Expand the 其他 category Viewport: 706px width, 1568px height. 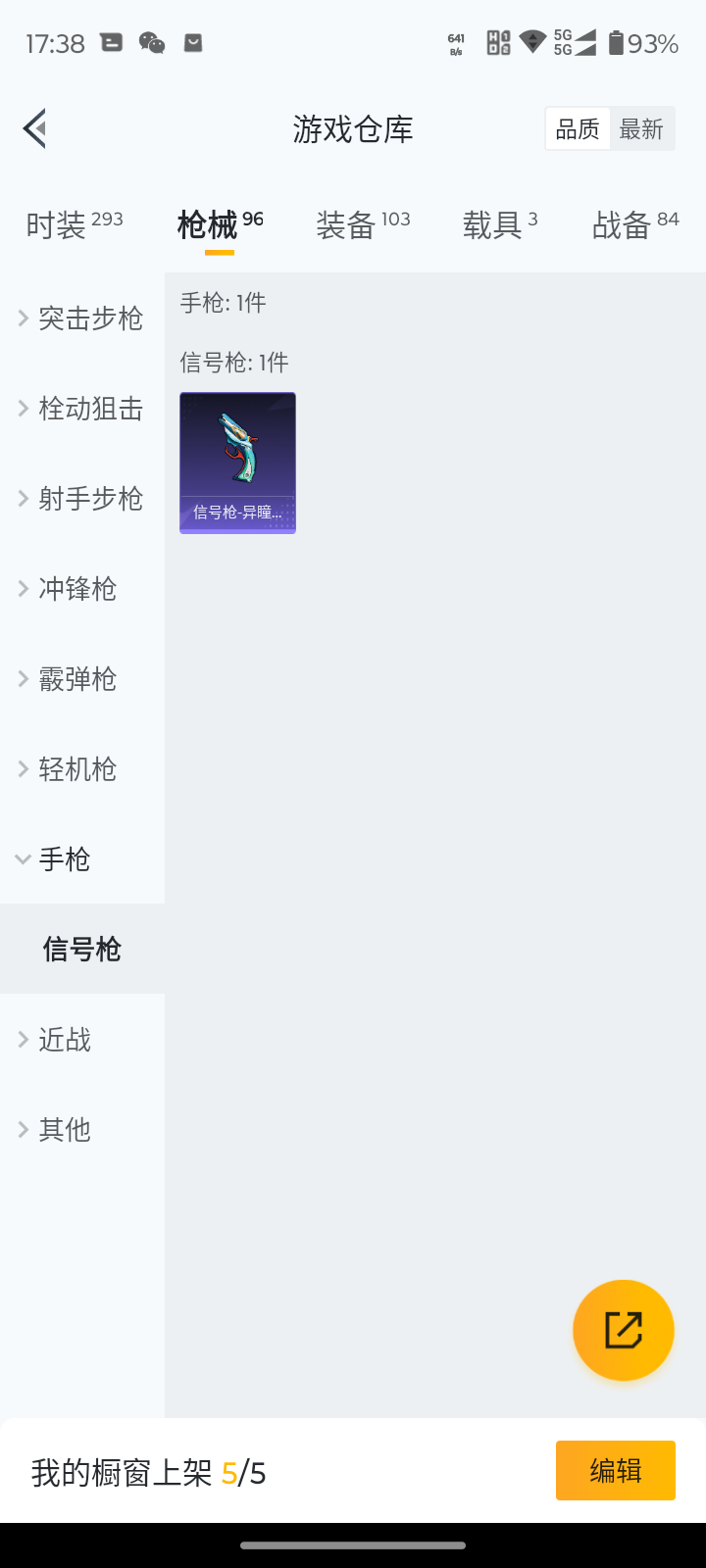[x=82, y=1130]
